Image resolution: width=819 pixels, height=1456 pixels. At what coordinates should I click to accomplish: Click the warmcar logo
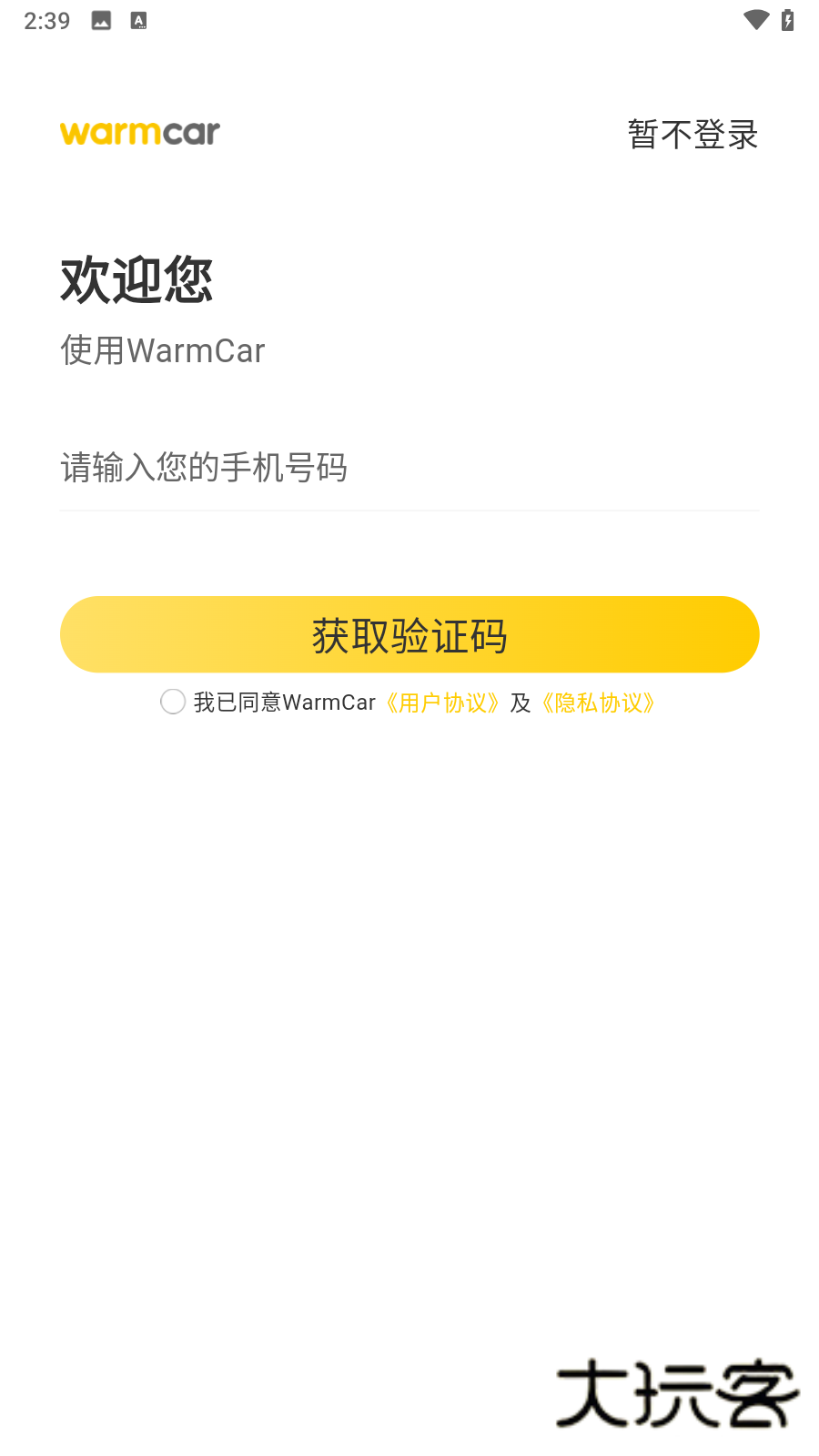coord(138,132)
